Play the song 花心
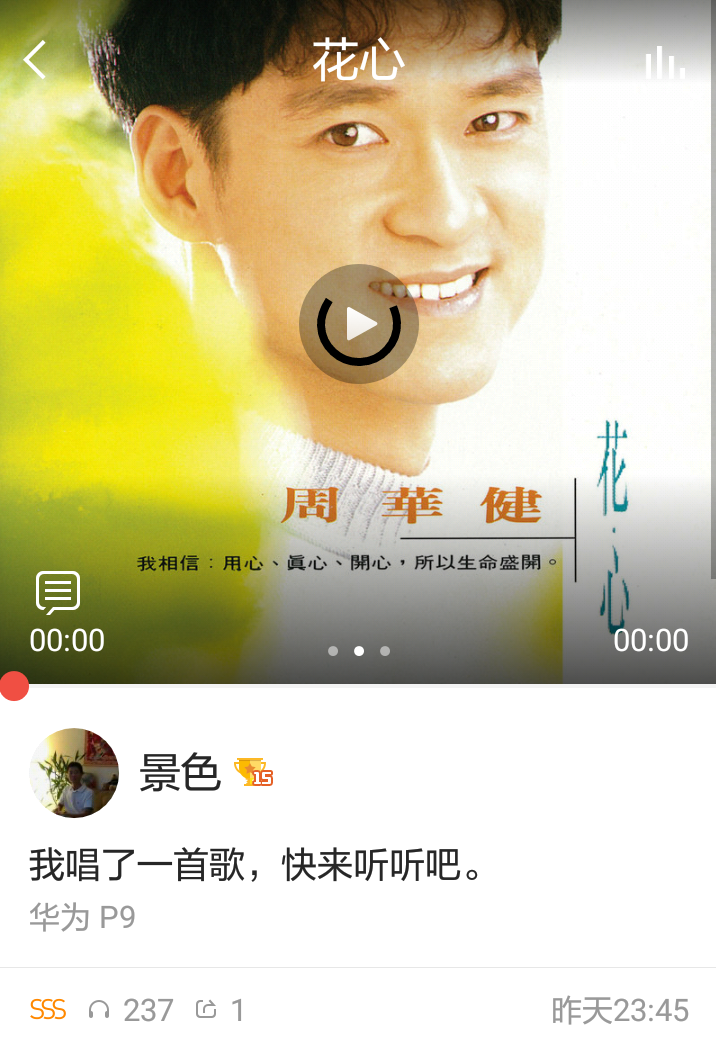The width and height of the screenshot is (716, 1045). click(x=359, y=324)
